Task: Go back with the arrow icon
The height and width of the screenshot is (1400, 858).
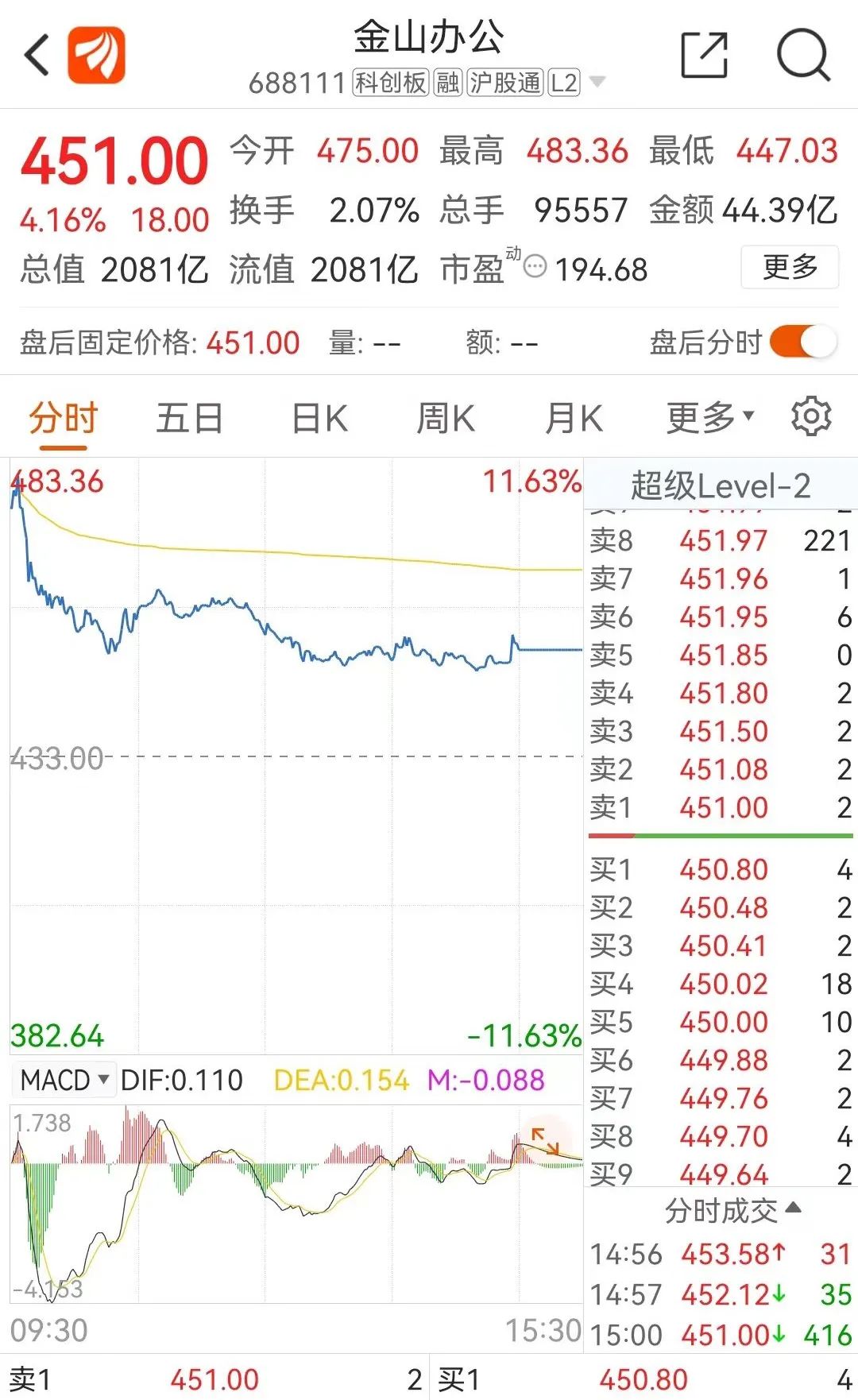Action: (37, 55)
